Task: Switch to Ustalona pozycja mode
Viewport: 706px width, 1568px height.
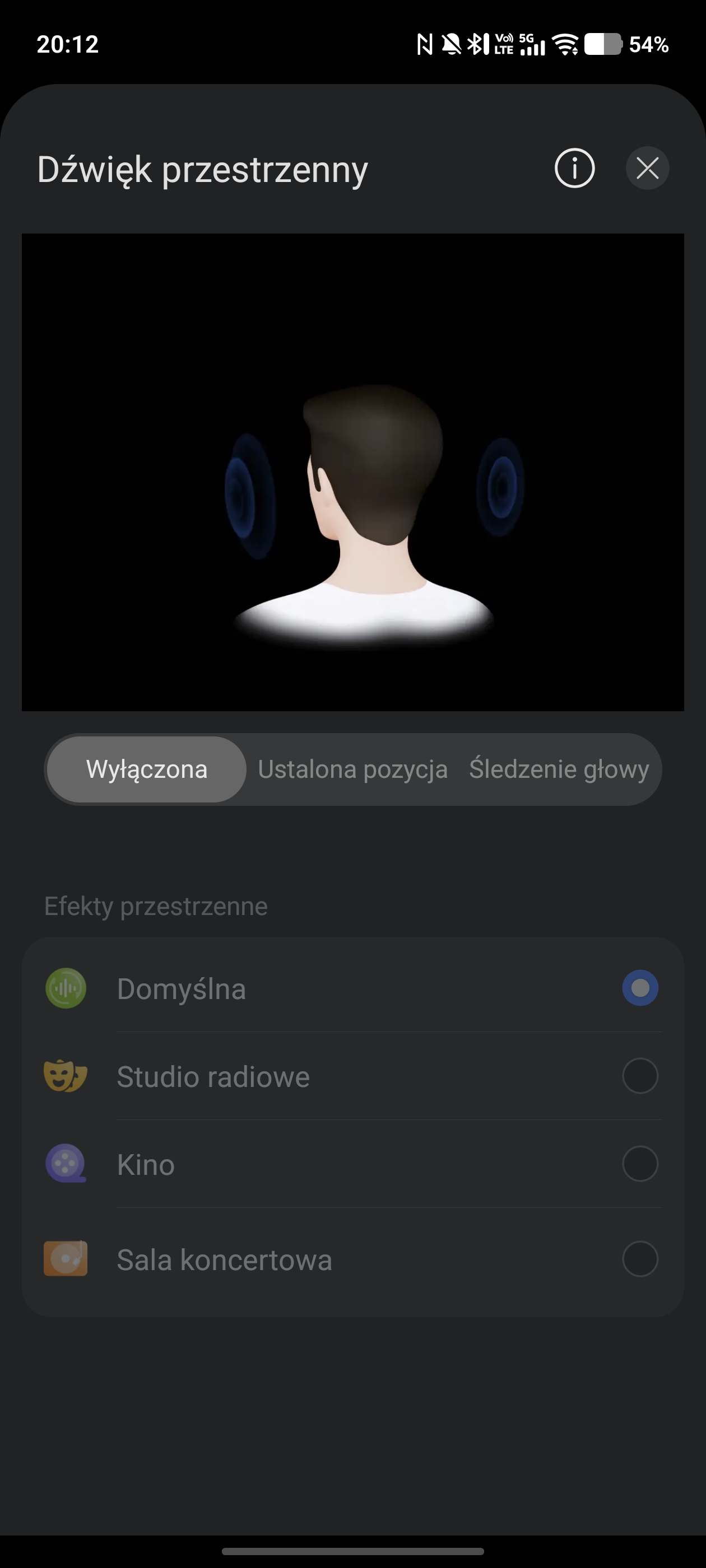Action: 352,769
